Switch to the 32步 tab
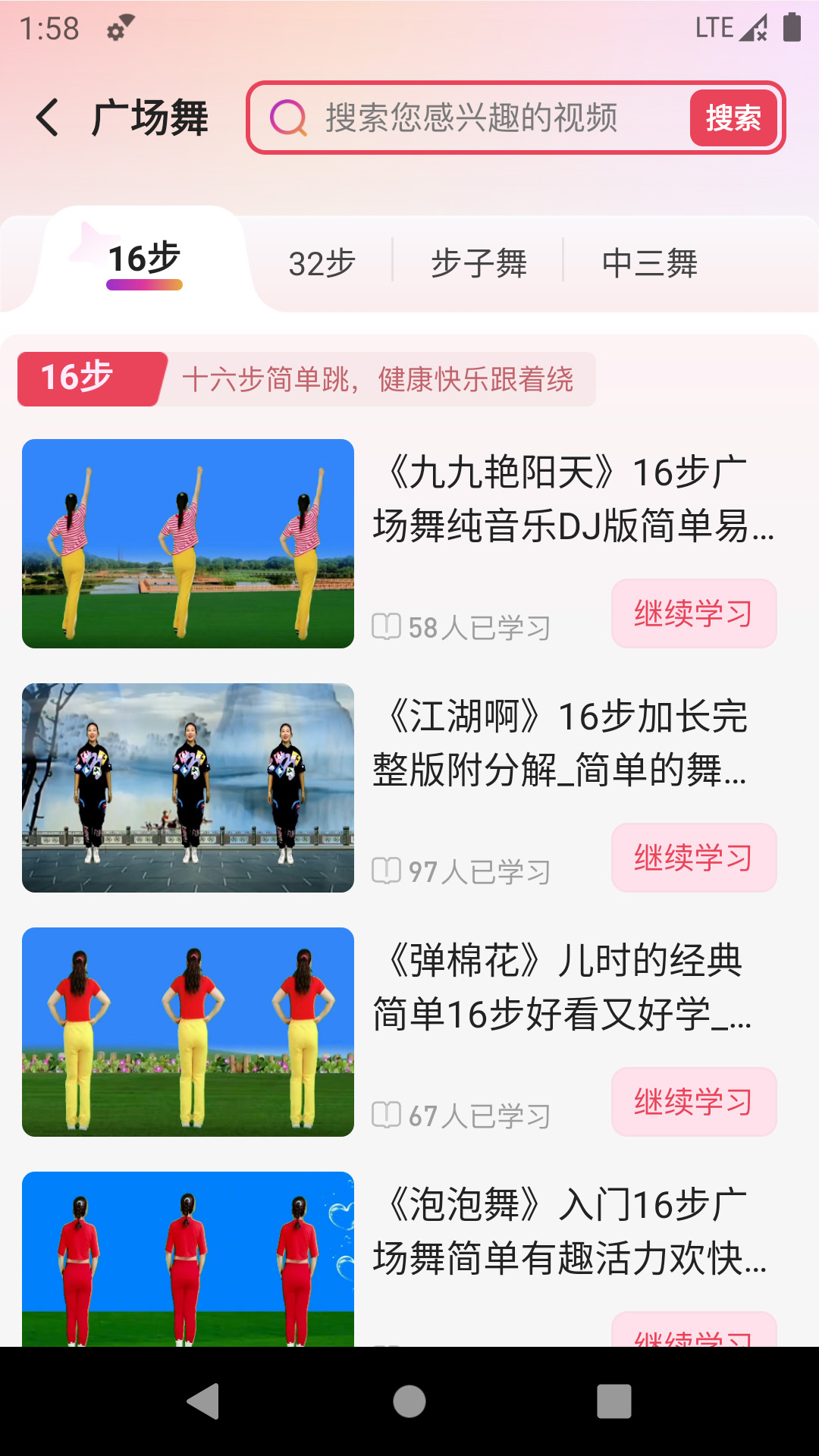819x1456 pixels. point(324,262)
